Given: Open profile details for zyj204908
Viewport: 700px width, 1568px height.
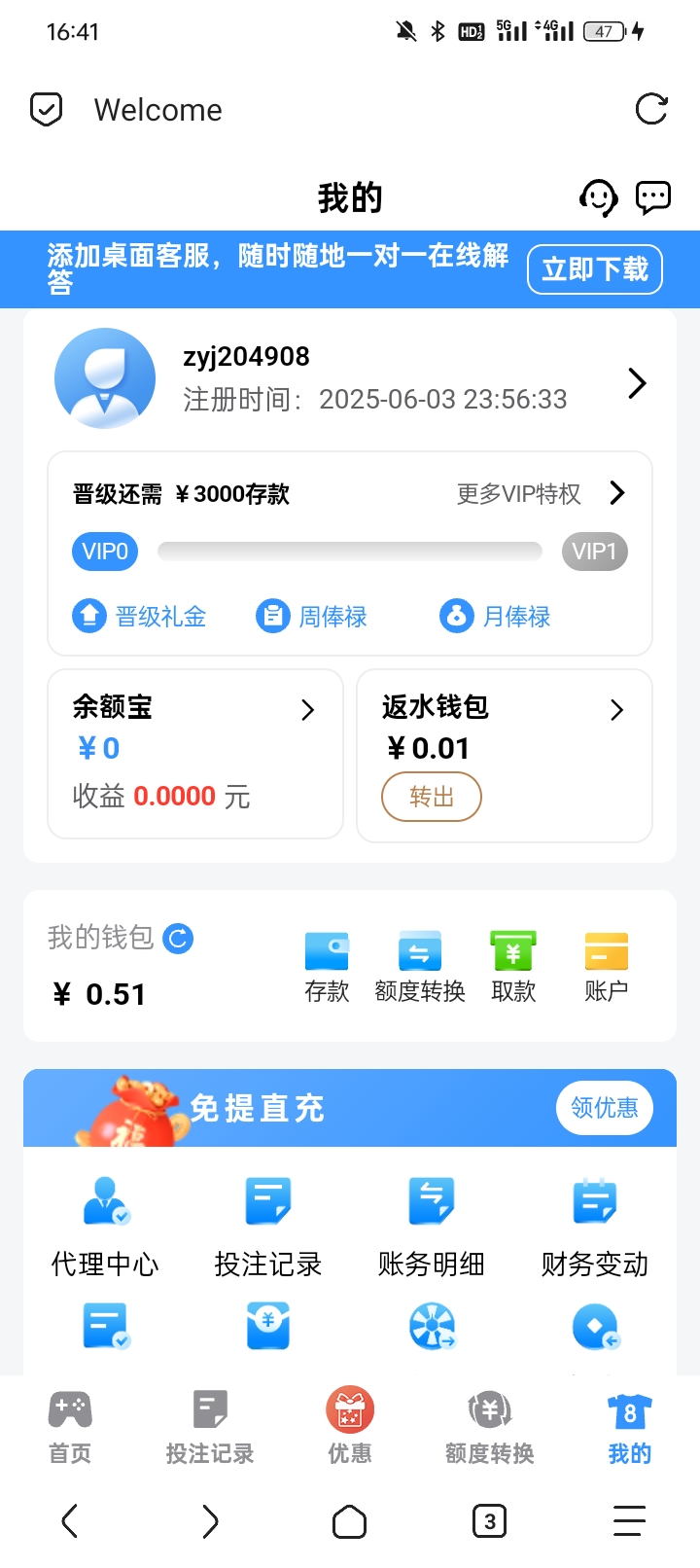Looking at the screenshot, I should 637,383.
